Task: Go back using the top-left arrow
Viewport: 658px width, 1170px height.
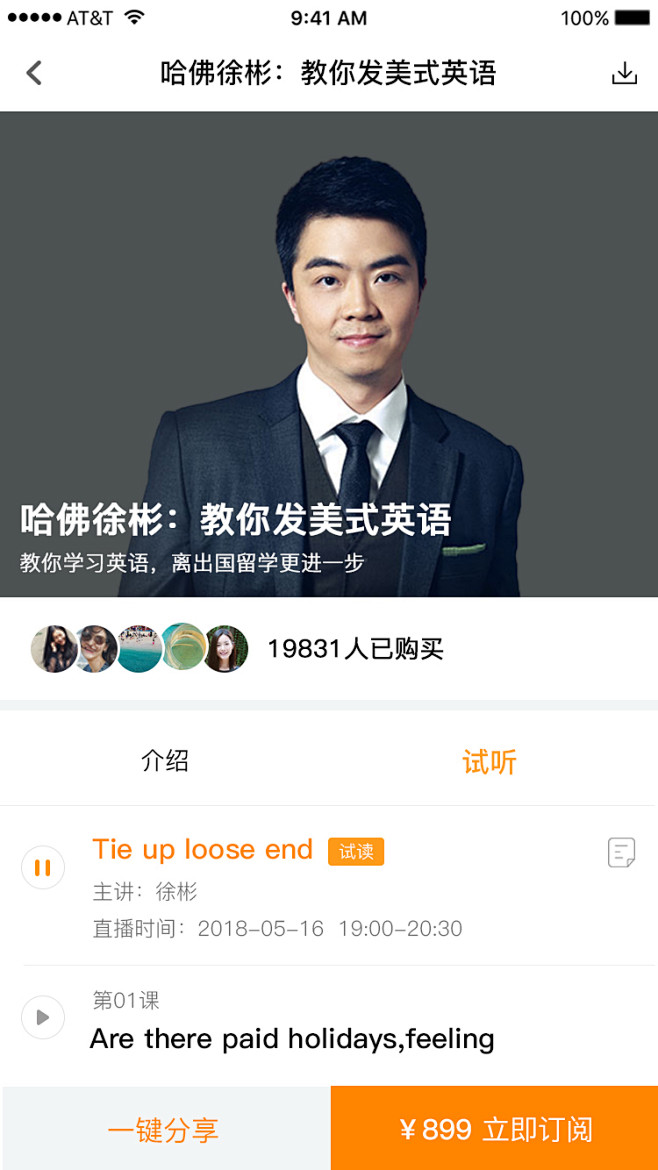Action: point(34,73)
